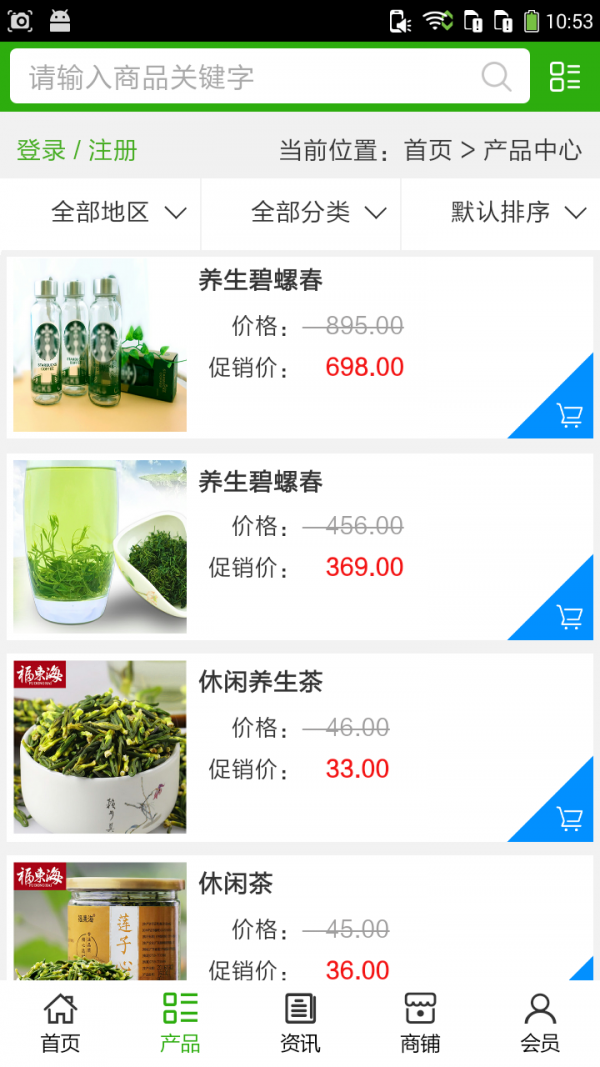600x1067 pixels.
Task: Open the category list icon in header
Action: 565,77
